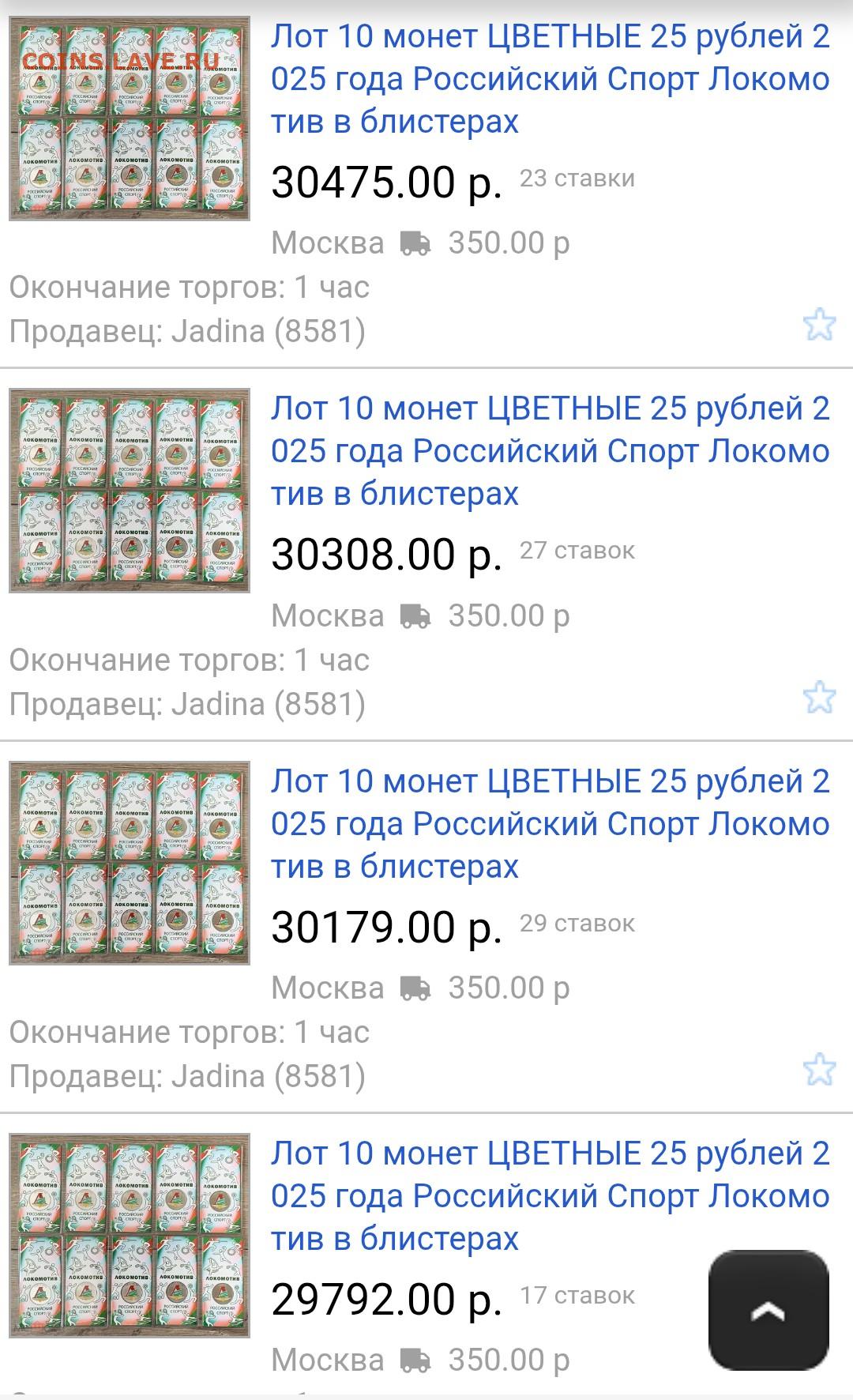View coin photo of the 29792.00 р. lot
This screenshot has width=853, height=1400.
point(130,1236)
